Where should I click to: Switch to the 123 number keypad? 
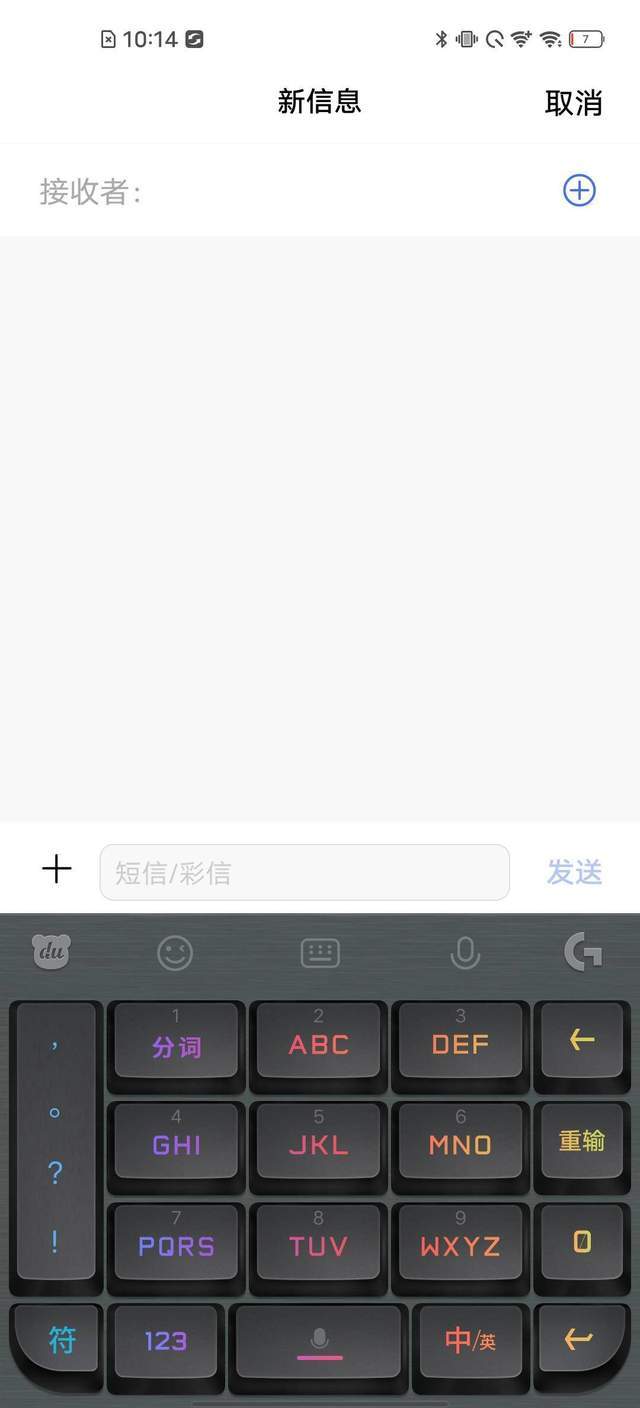tap(166, 1340)
